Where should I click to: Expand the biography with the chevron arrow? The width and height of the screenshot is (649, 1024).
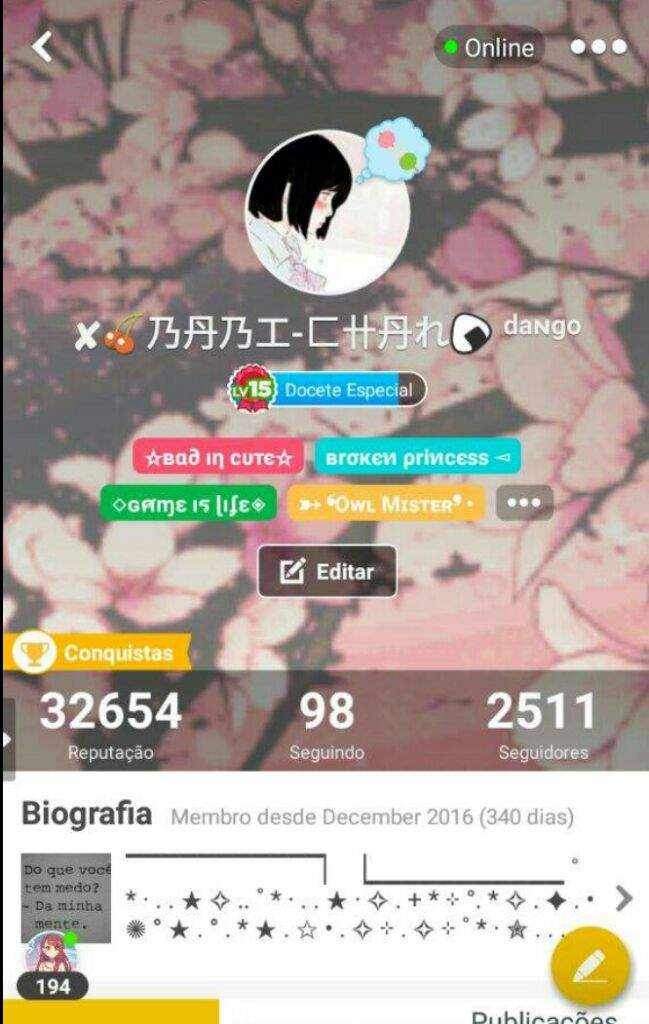click(623, 897)
